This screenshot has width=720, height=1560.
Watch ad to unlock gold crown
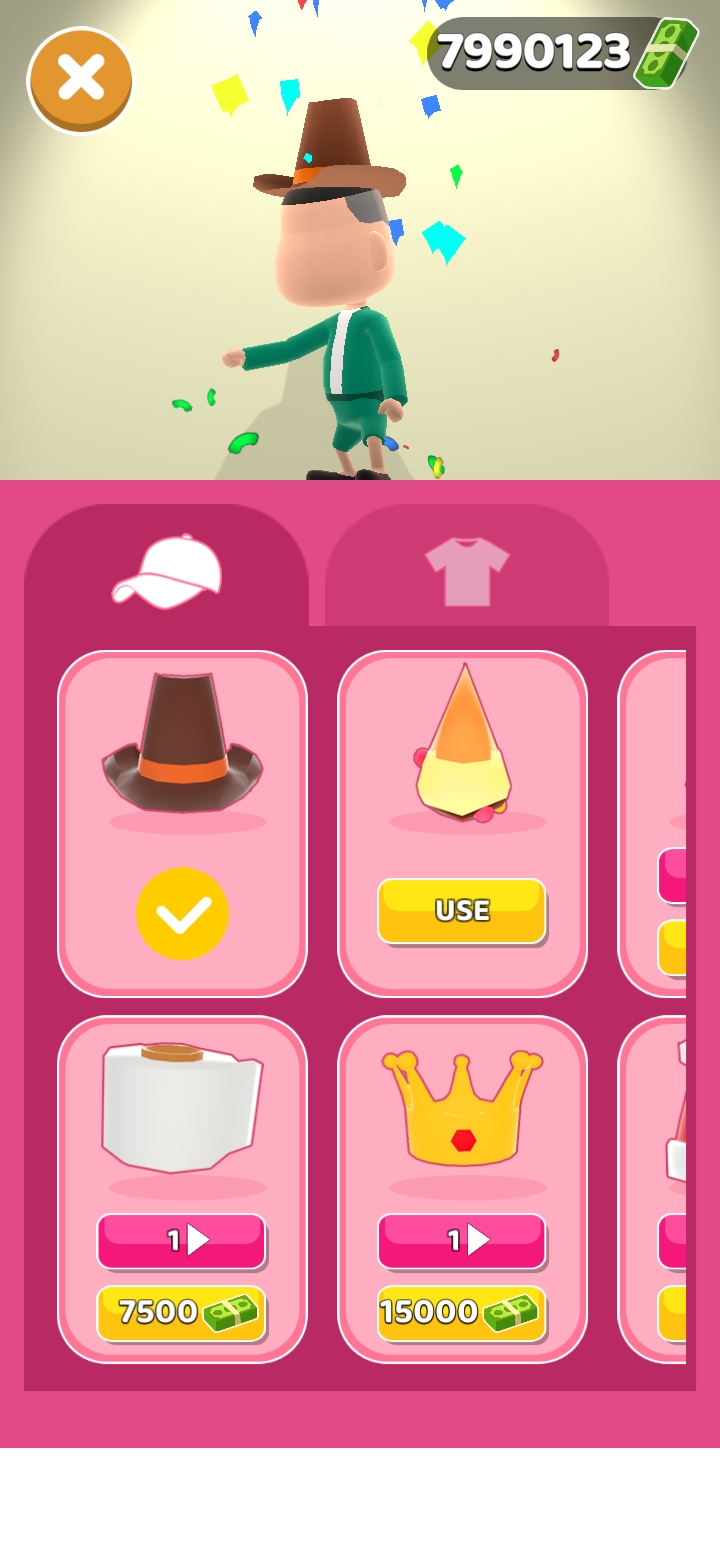coord(461,1241)
